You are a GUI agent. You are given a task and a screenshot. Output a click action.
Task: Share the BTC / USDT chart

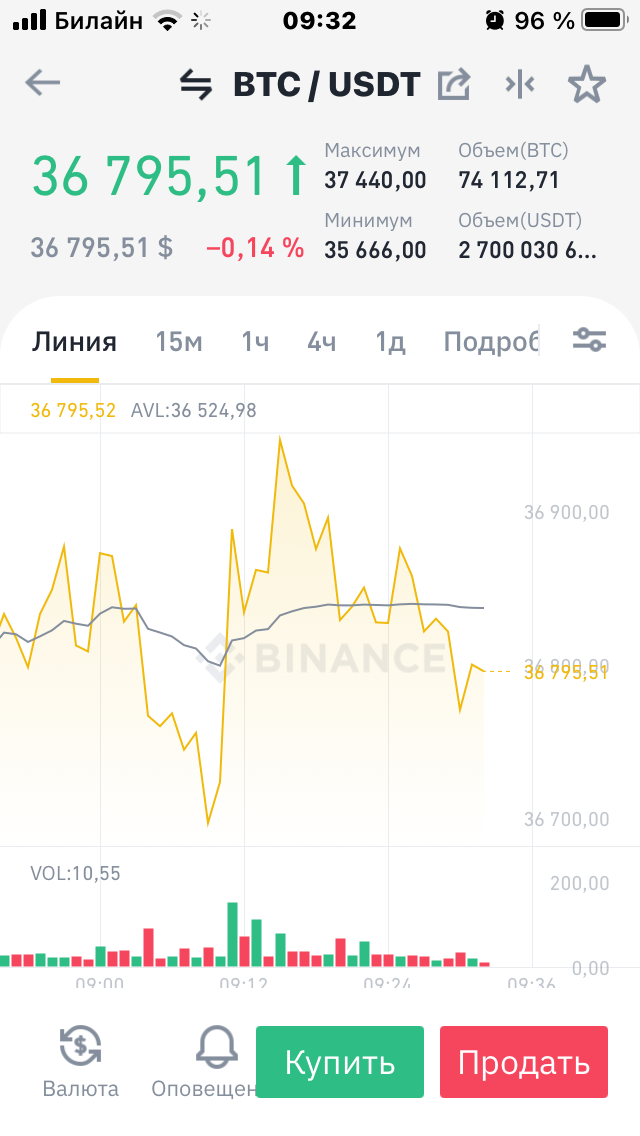coord(454,85)
